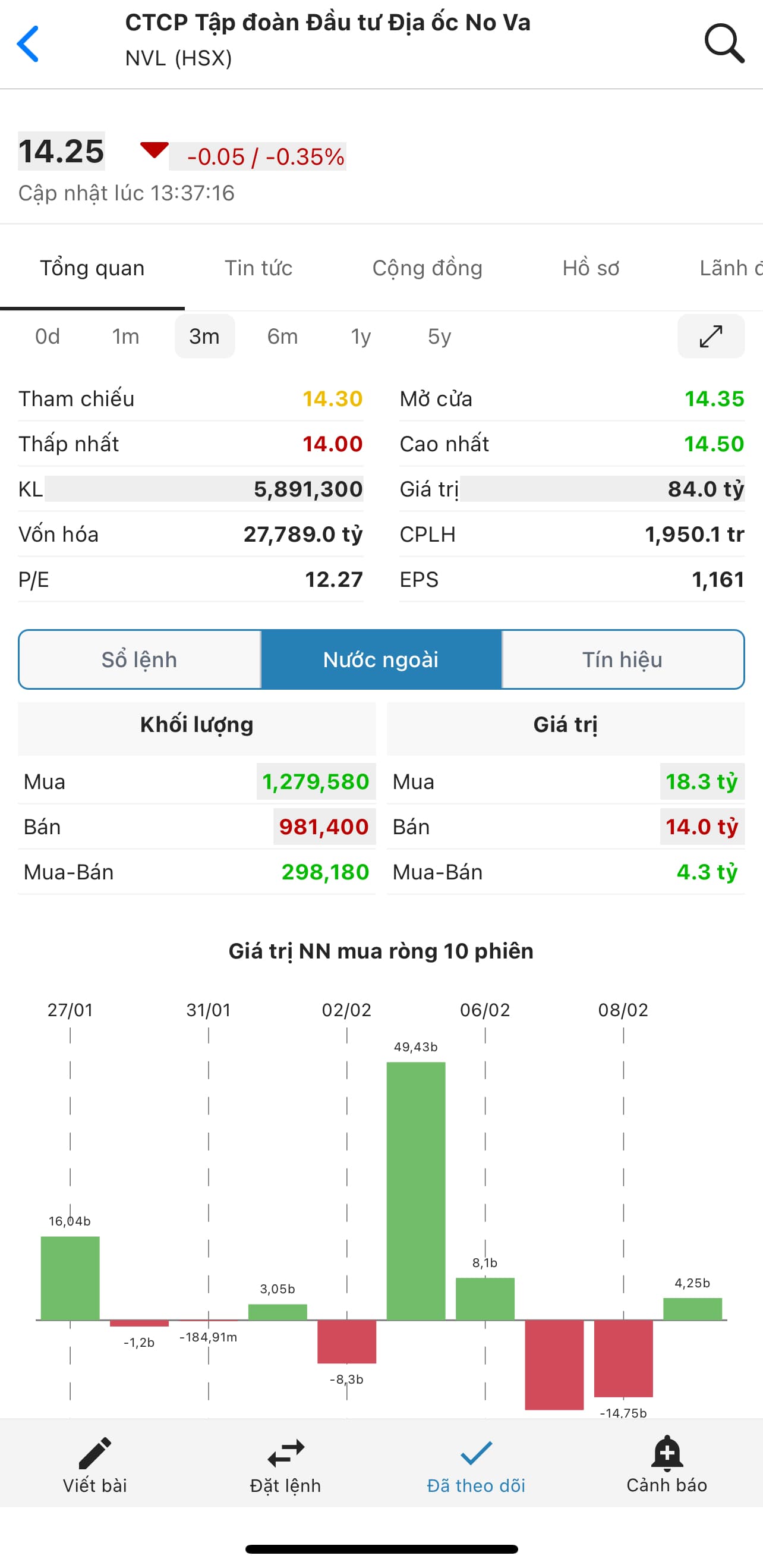Select the 1m time range
The image size is (763, 1568).
(x=126, y=336)
